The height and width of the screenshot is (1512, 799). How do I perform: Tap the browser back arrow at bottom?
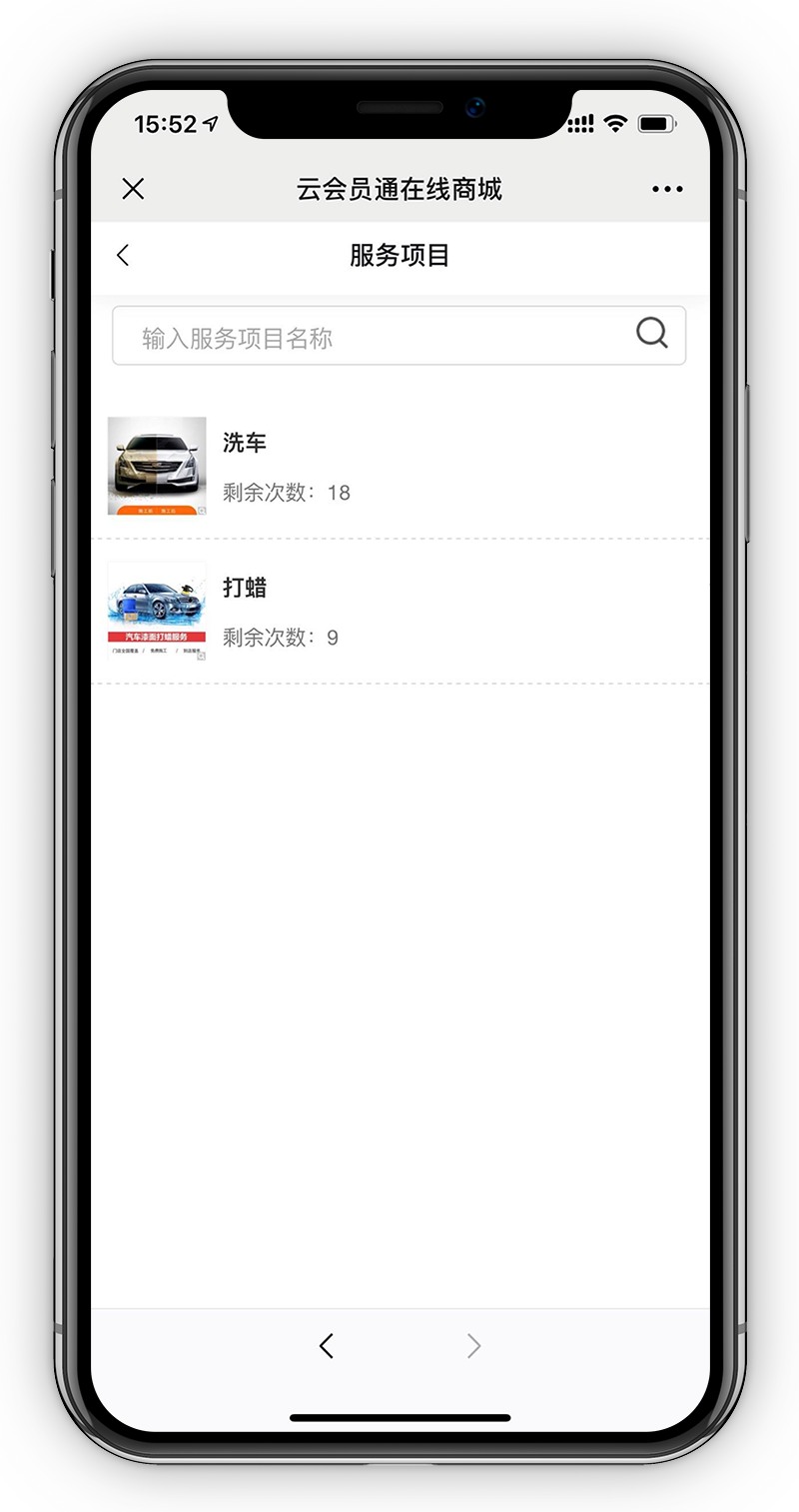pos(326,1346)
